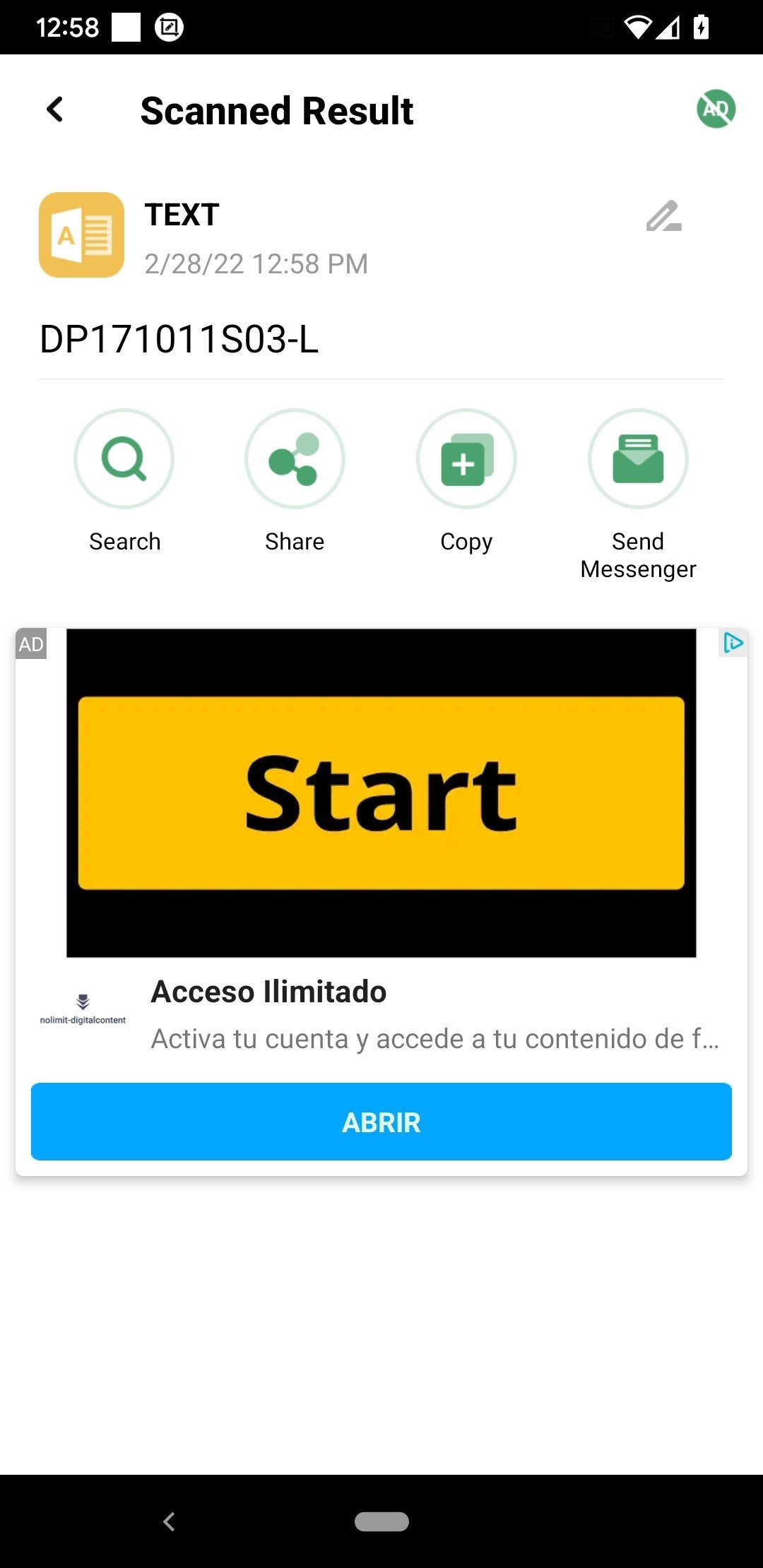Open the Start ad banner image

(x=381, y=792)
